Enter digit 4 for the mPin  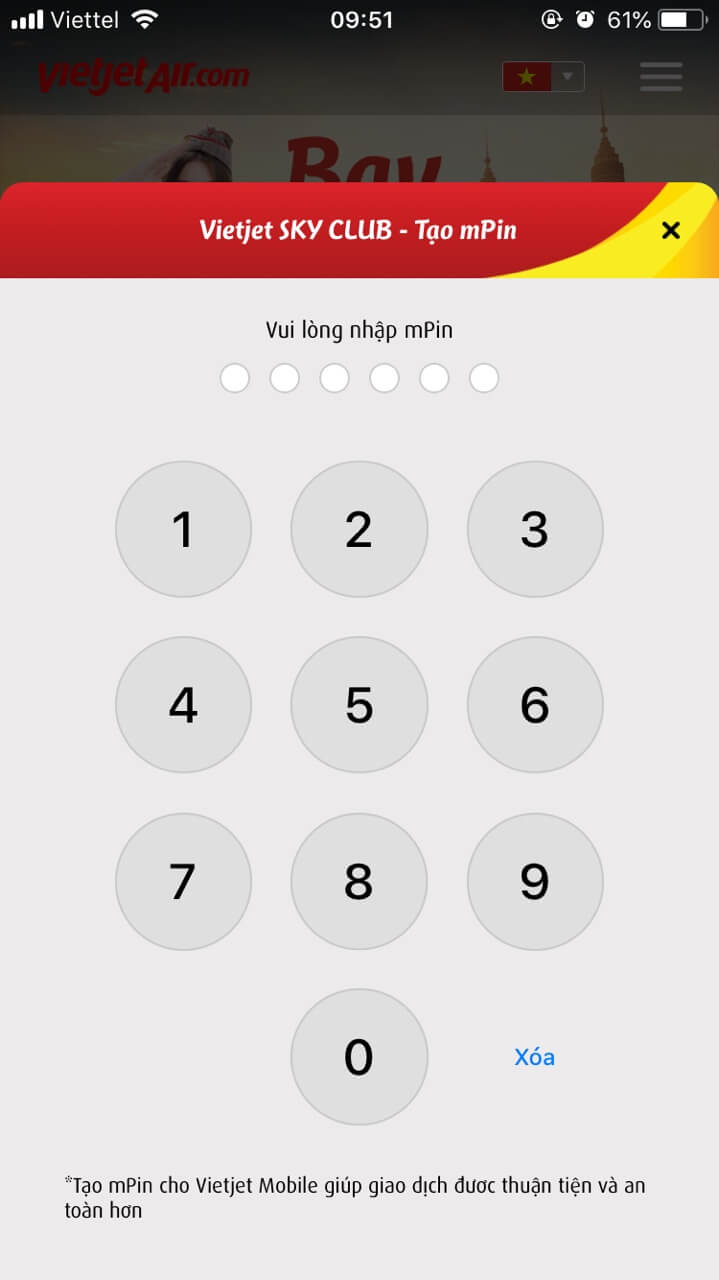[183, 705]
